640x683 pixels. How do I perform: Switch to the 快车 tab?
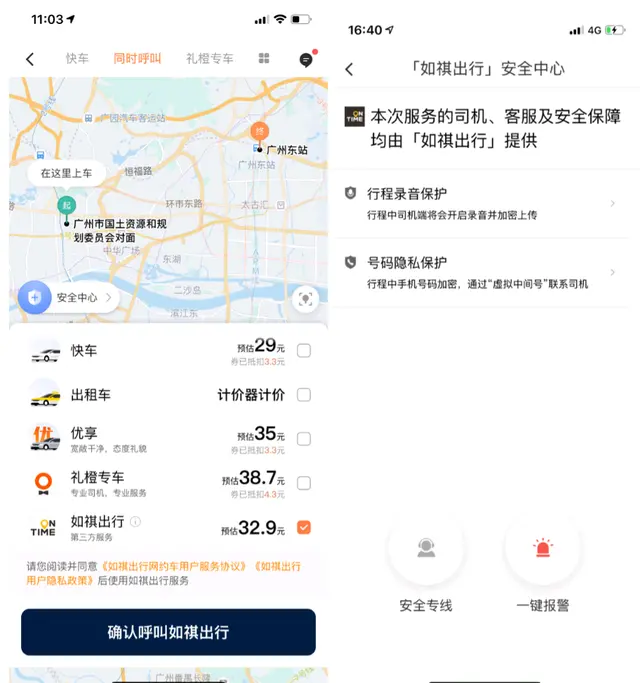pyautogui.click(x=77, y=59)
